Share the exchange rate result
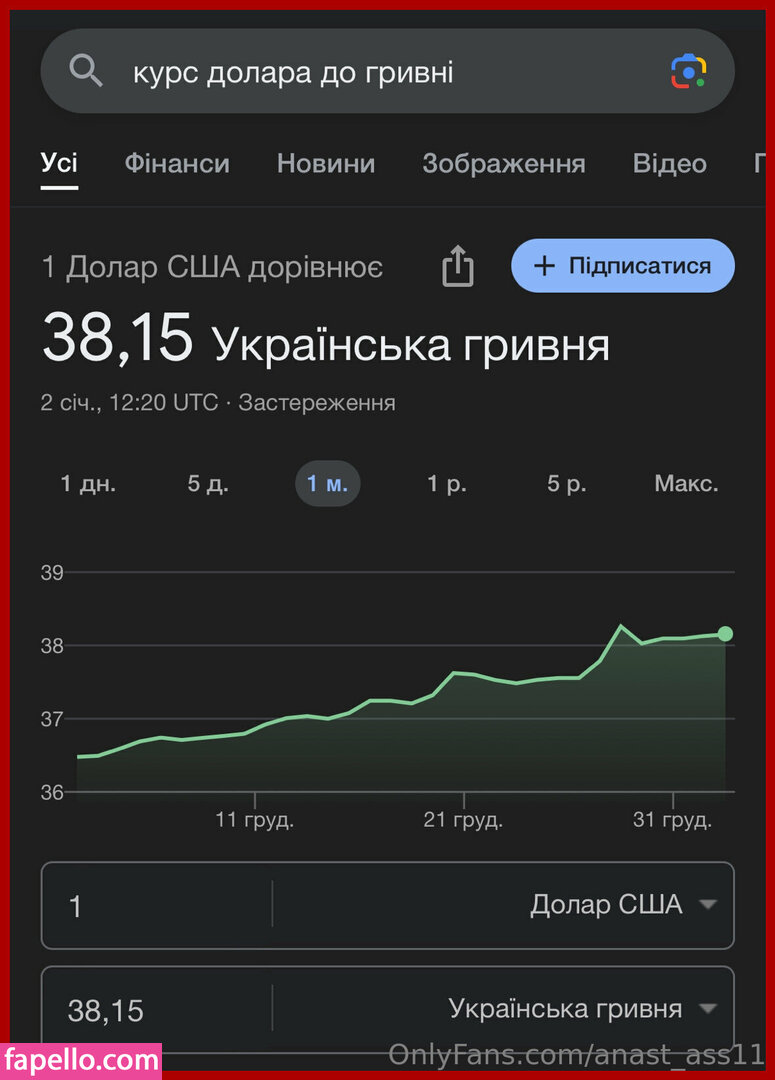 coord(458,267)
